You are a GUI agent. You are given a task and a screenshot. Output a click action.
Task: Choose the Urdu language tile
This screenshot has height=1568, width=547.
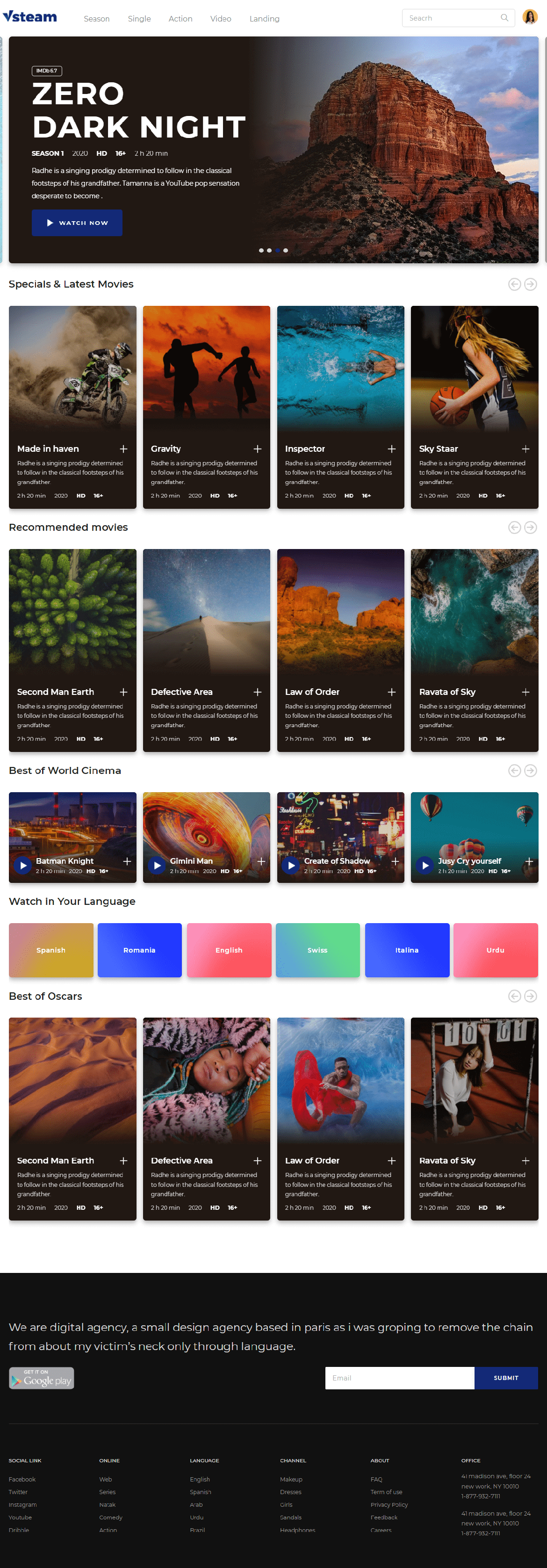495,950
